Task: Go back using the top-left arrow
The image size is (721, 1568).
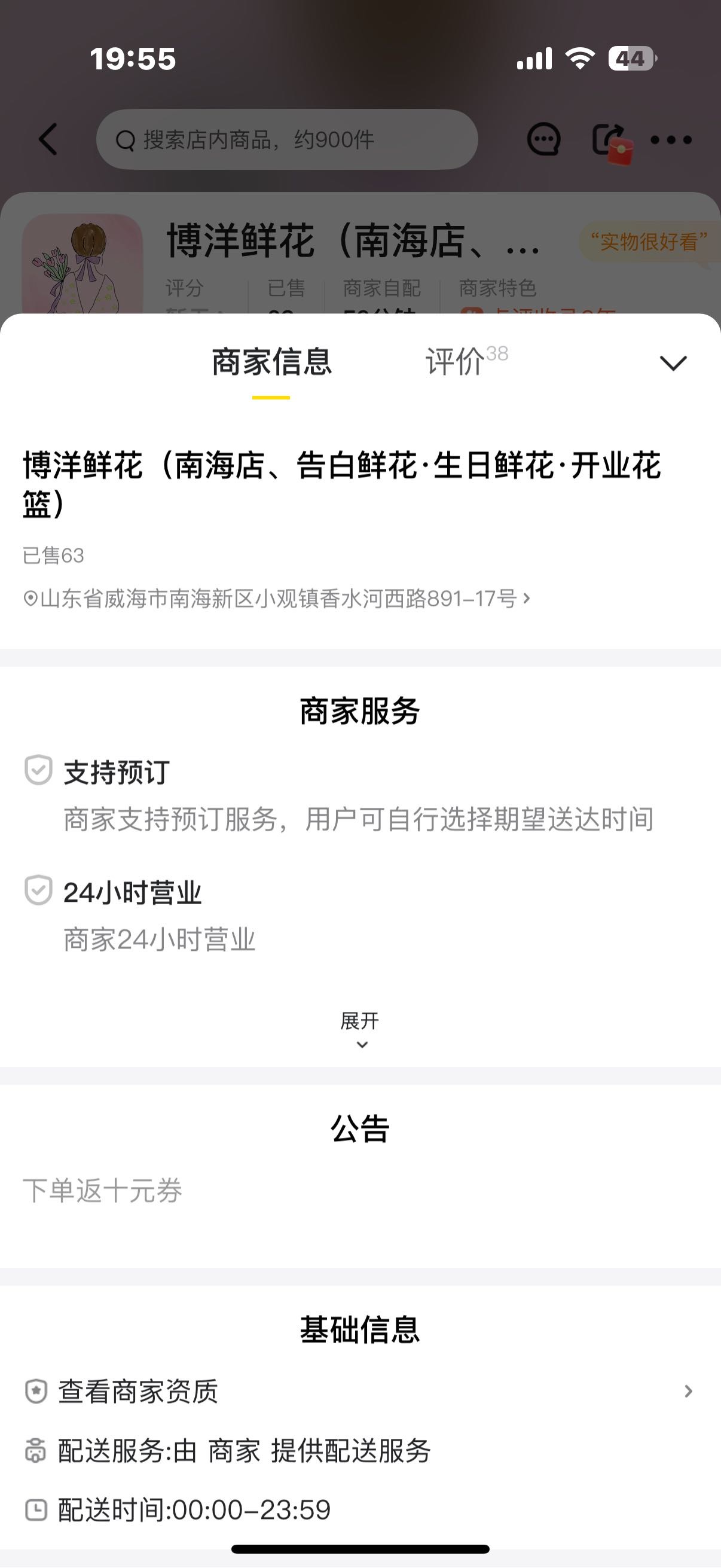Action: [x=48, y=139]
